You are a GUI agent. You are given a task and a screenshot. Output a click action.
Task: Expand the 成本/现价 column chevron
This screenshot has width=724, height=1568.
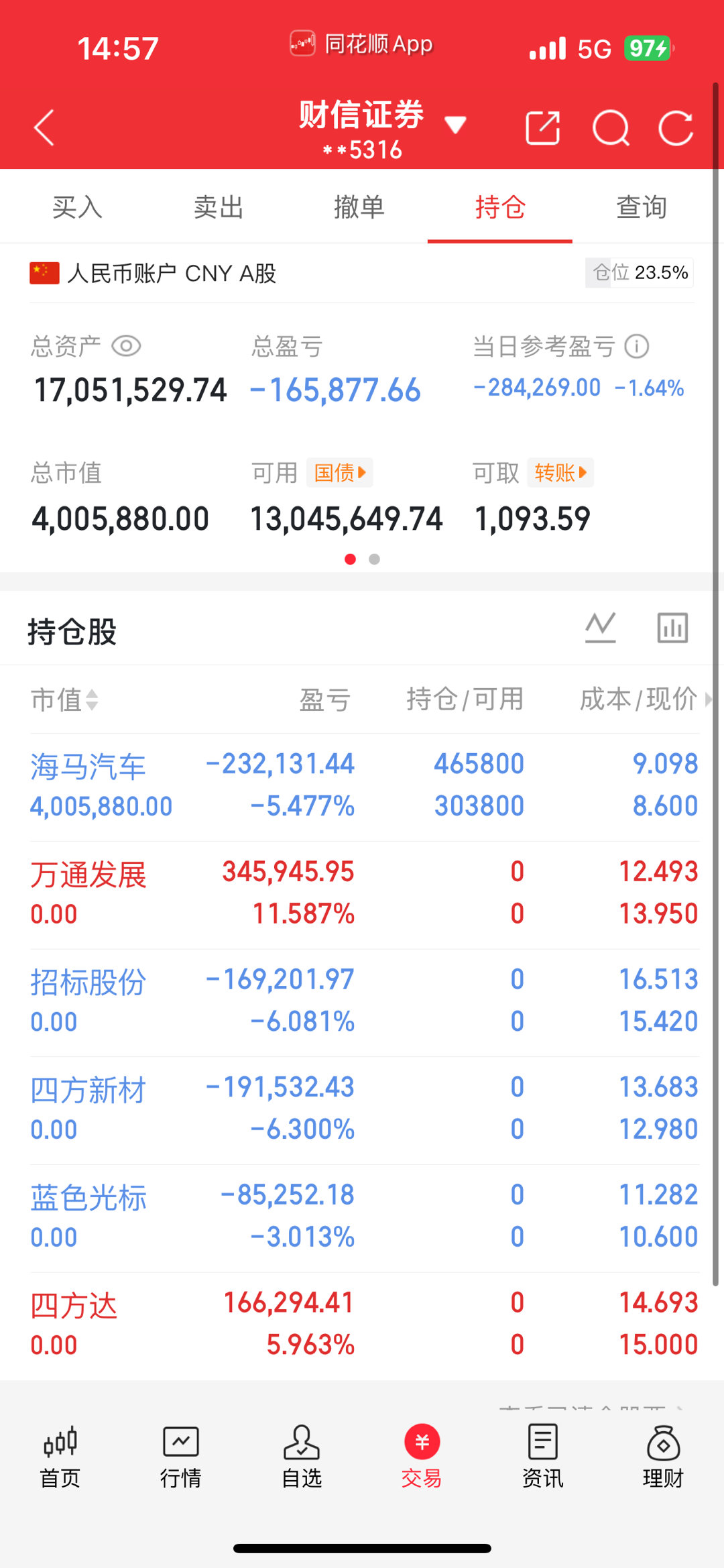click(709, 699)
